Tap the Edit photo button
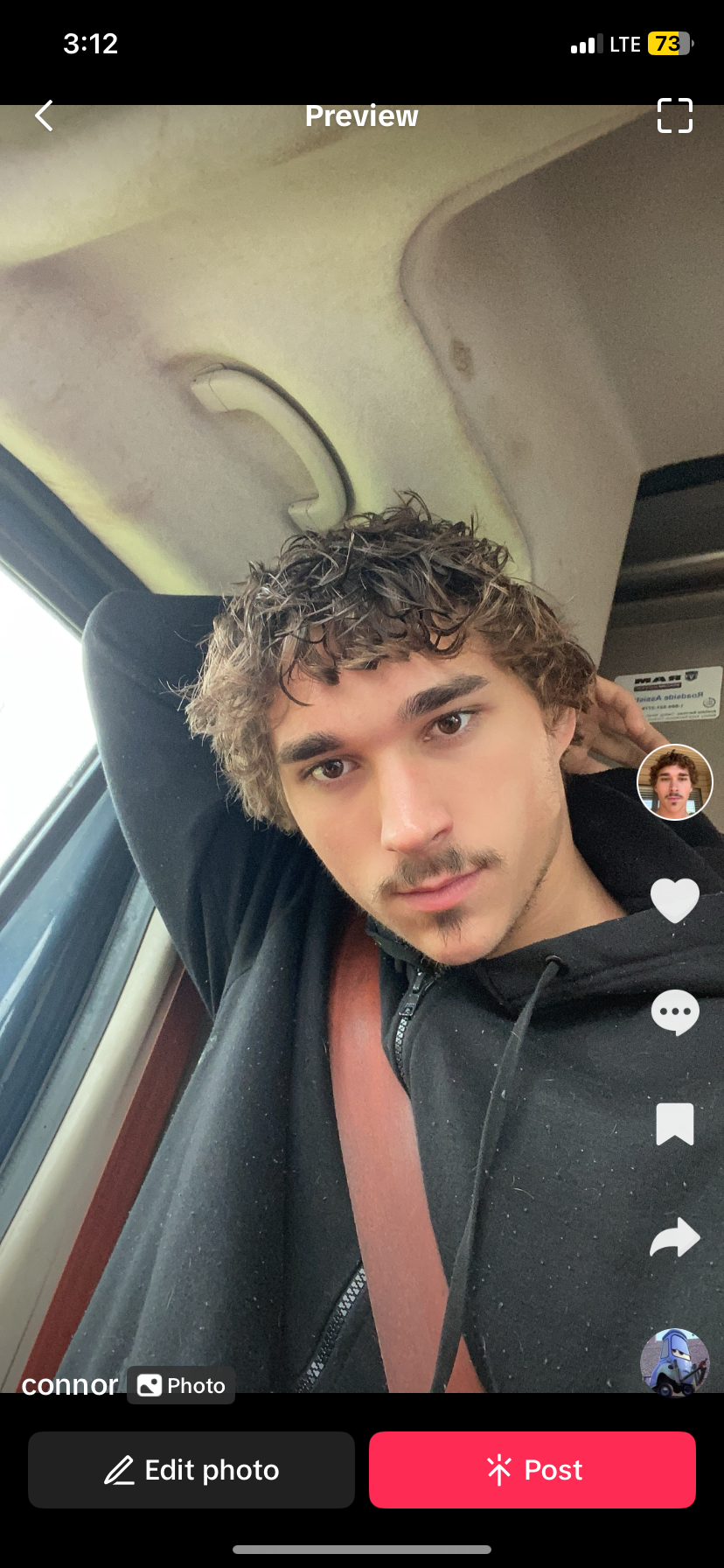Screen dimensions: 724x1568 point(191,1470)
